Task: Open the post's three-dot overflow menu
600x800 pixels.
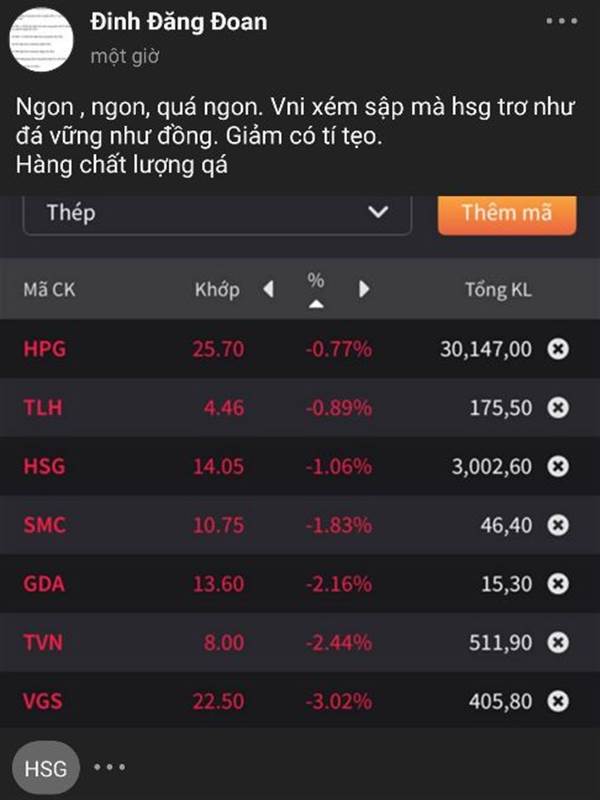Action: pos(561,21)
